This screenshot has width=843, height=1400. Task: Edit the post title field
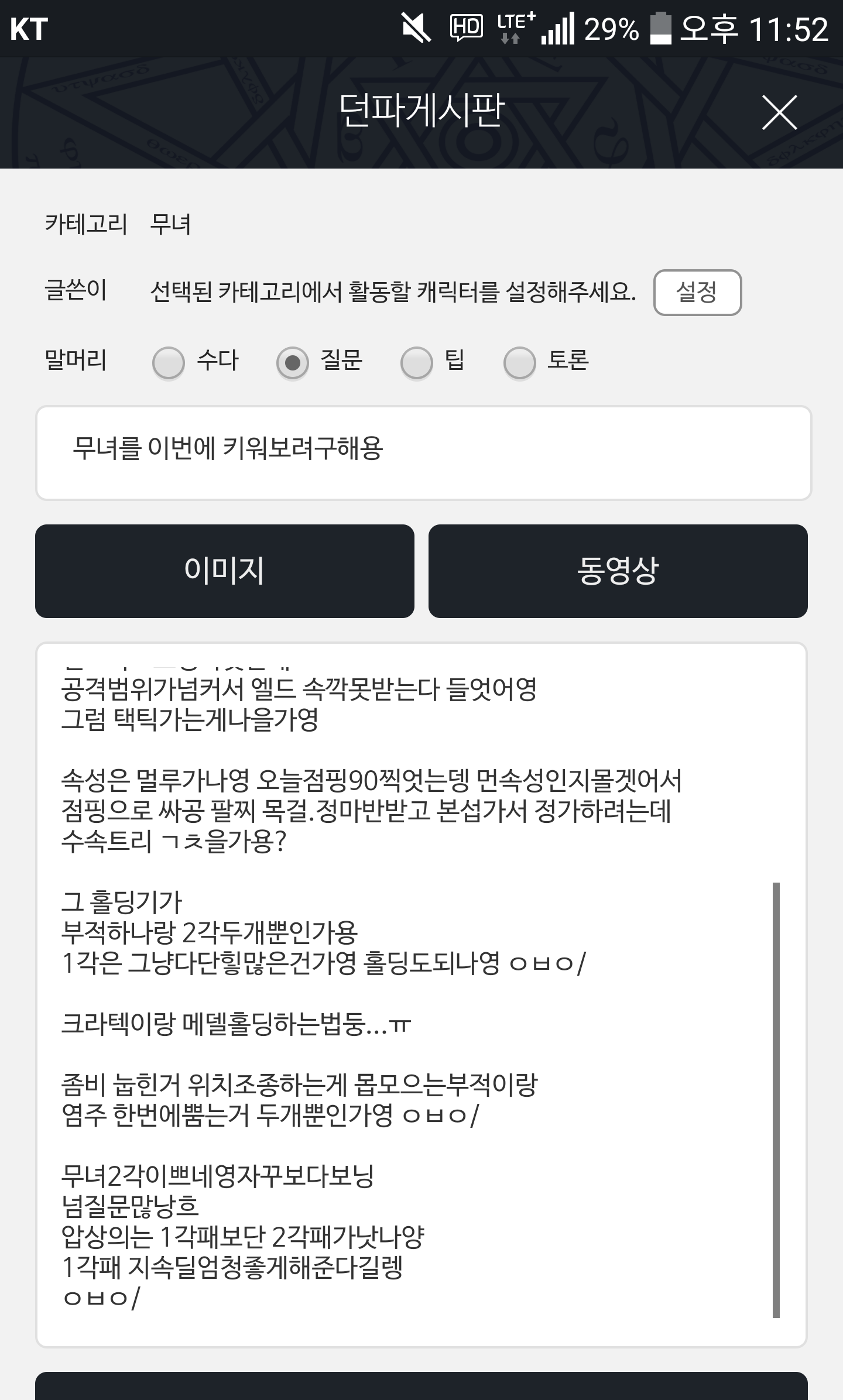[423, 452]
